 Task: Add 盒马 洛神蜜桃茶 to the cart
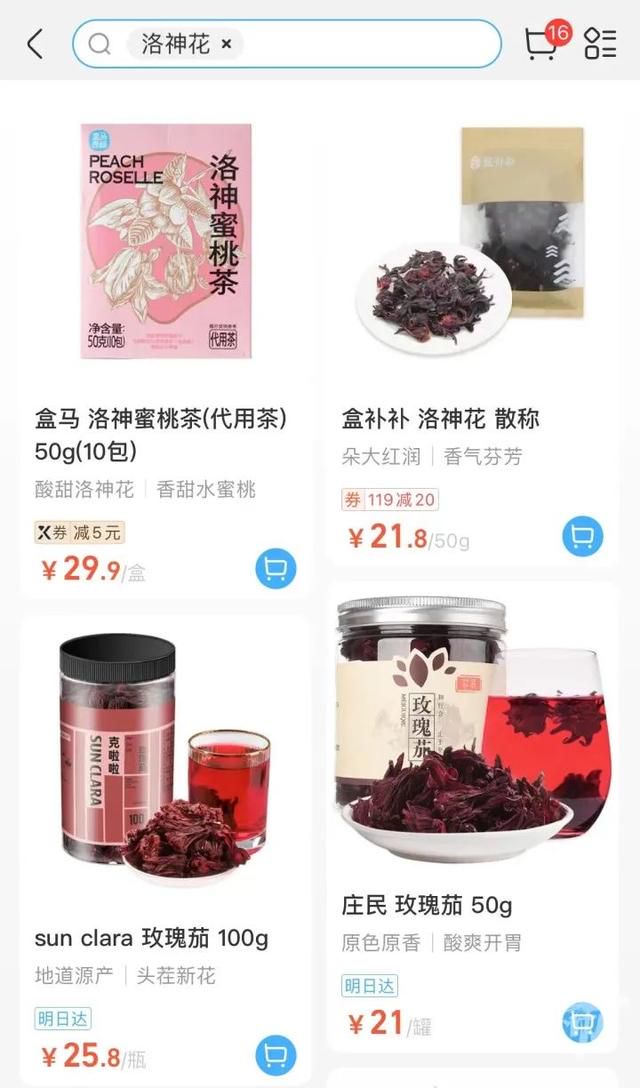[x=276, y=569]
